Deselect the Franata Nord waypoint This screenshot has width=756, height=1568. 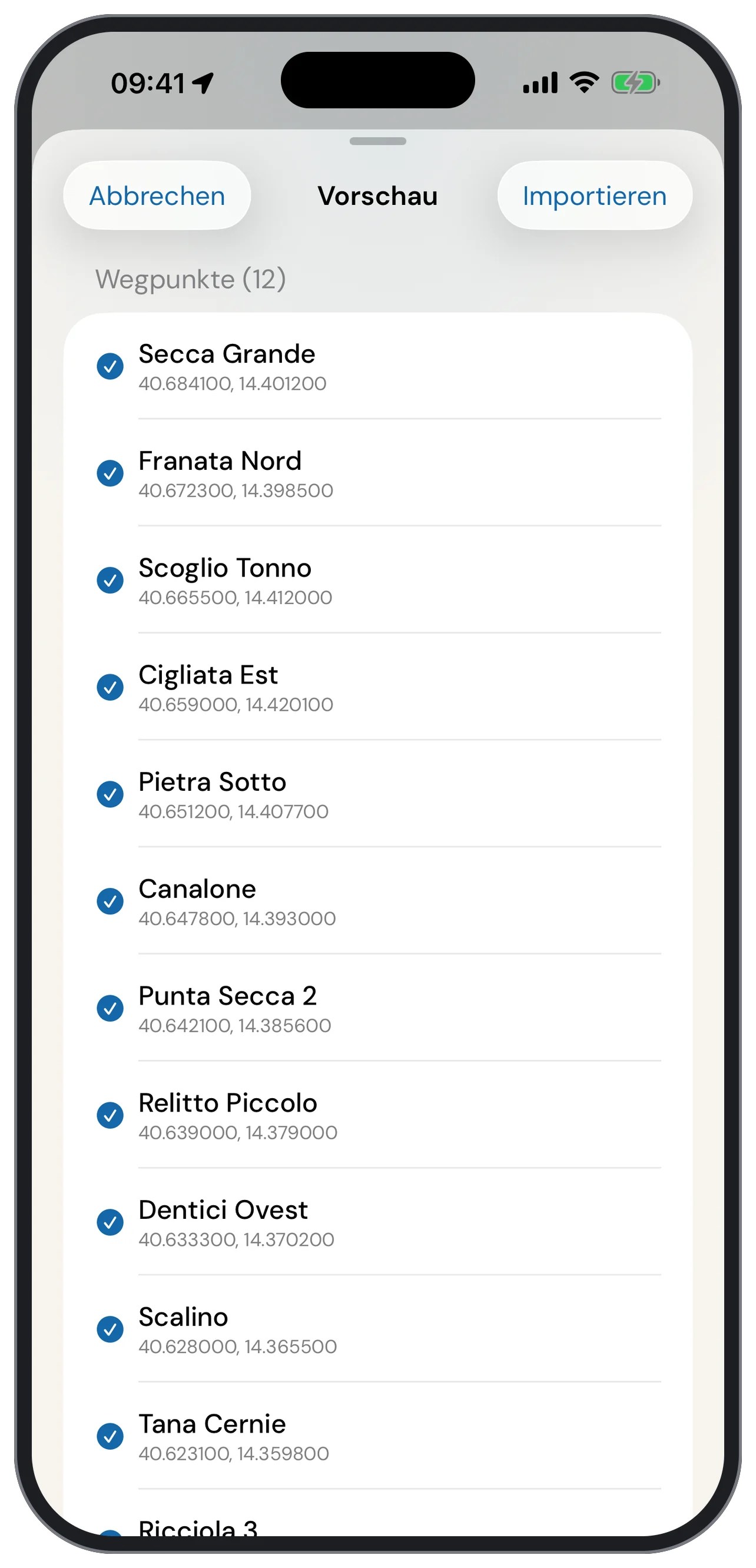[x=110, y=473]
